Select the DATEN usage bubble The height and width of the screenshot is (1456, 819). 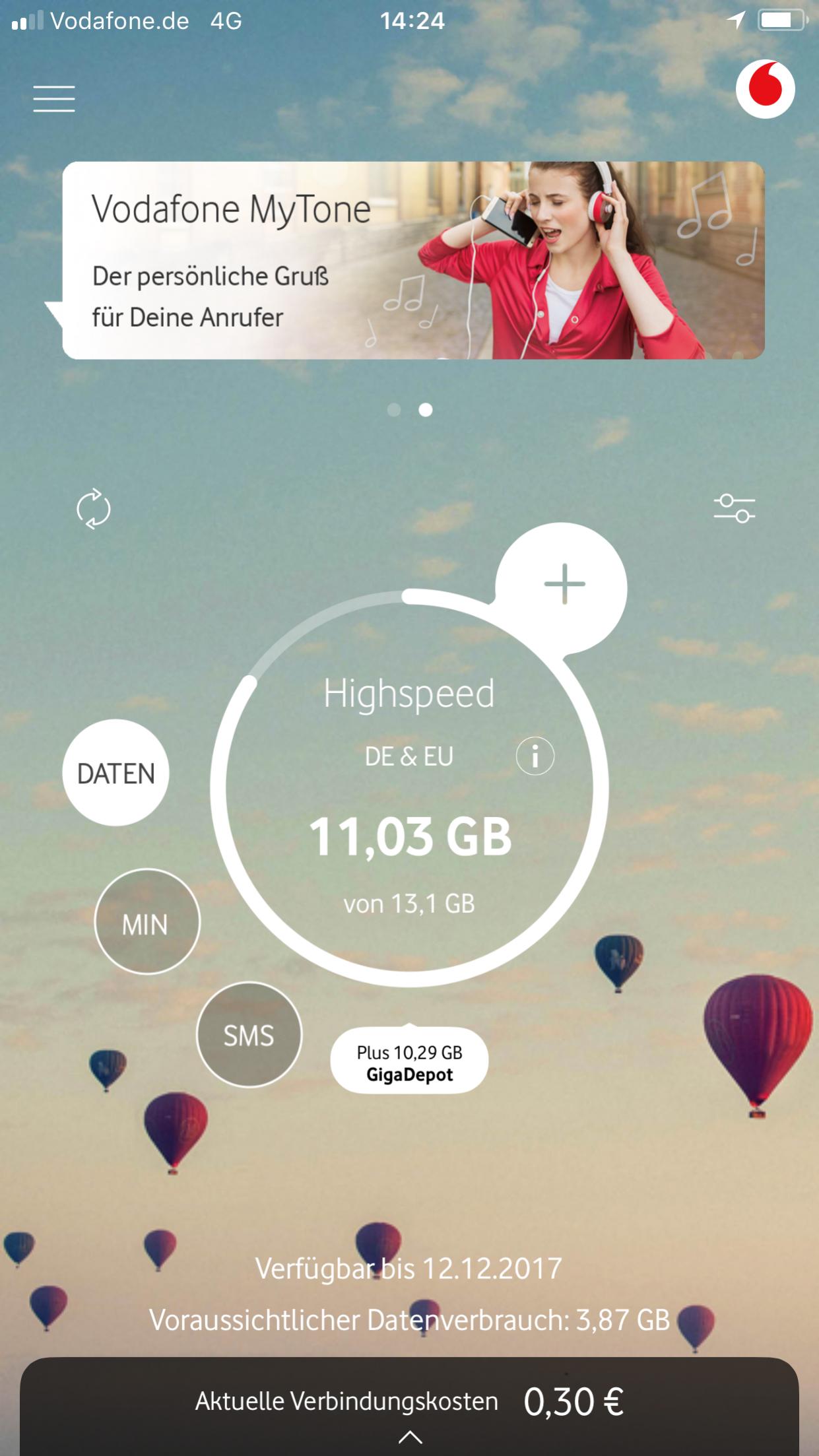pos(116,773)
